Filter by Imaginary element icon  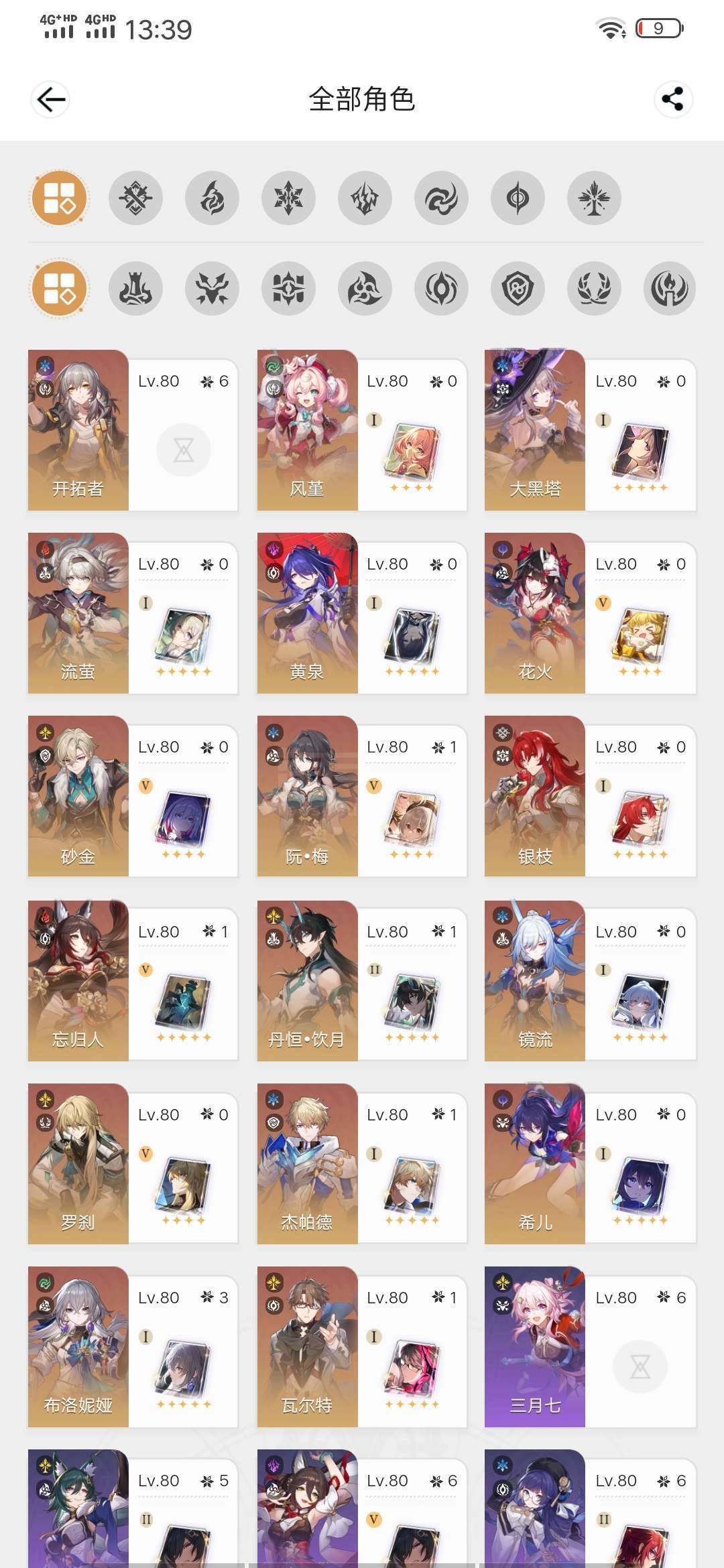coord(595,198)
